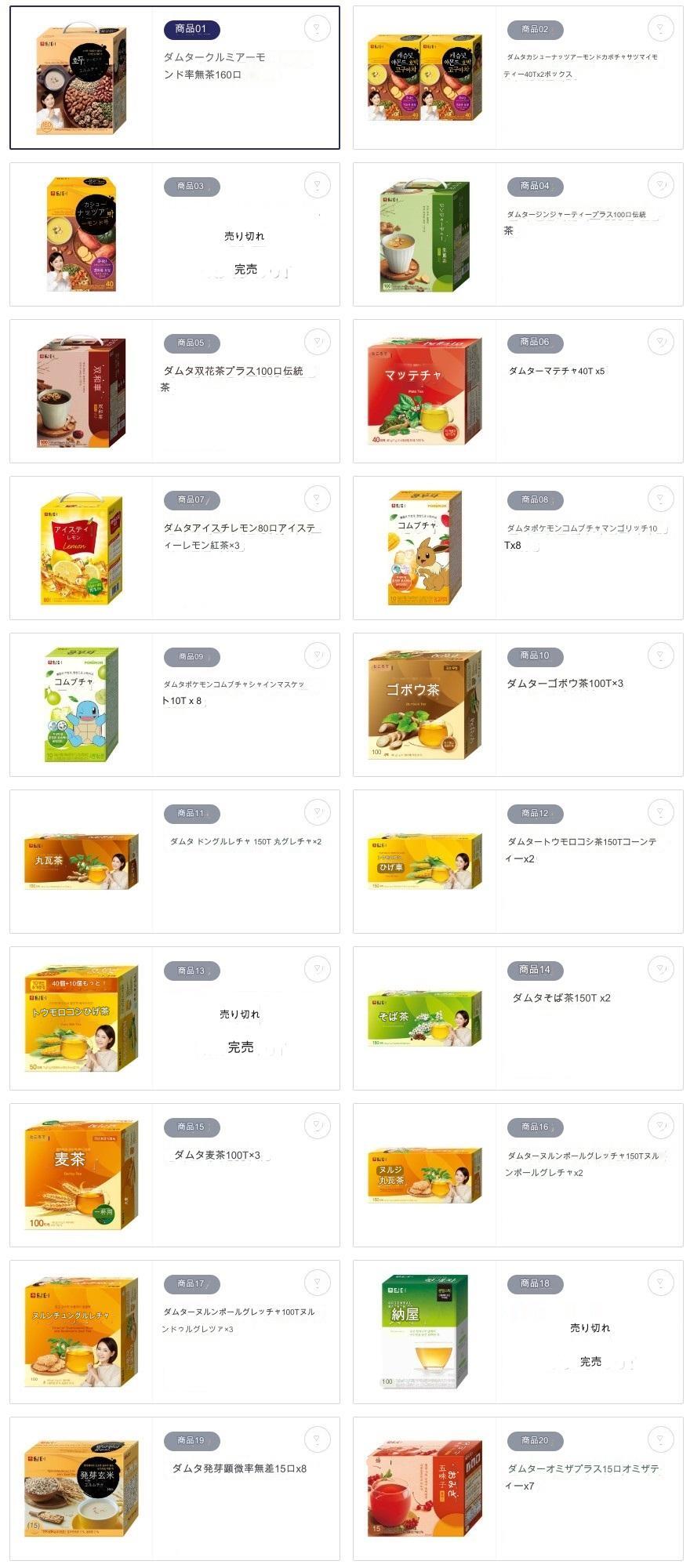Screen dimensions: 690x1568
Task: Tap the heart icon on 商品15
Action: click(x=317, y=1126)
